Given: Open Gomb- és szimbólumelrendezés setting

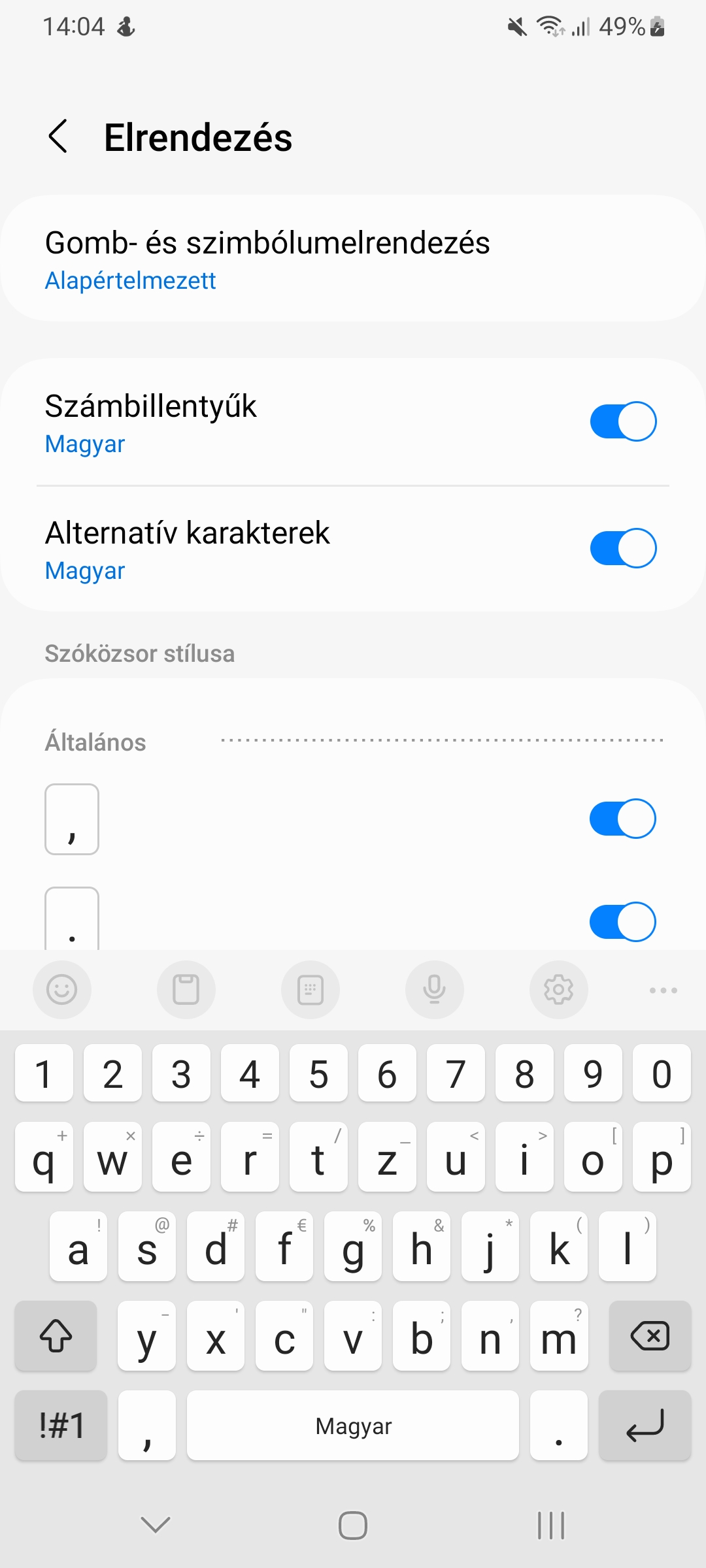Looking at the screenshot, I should (353, 258).
